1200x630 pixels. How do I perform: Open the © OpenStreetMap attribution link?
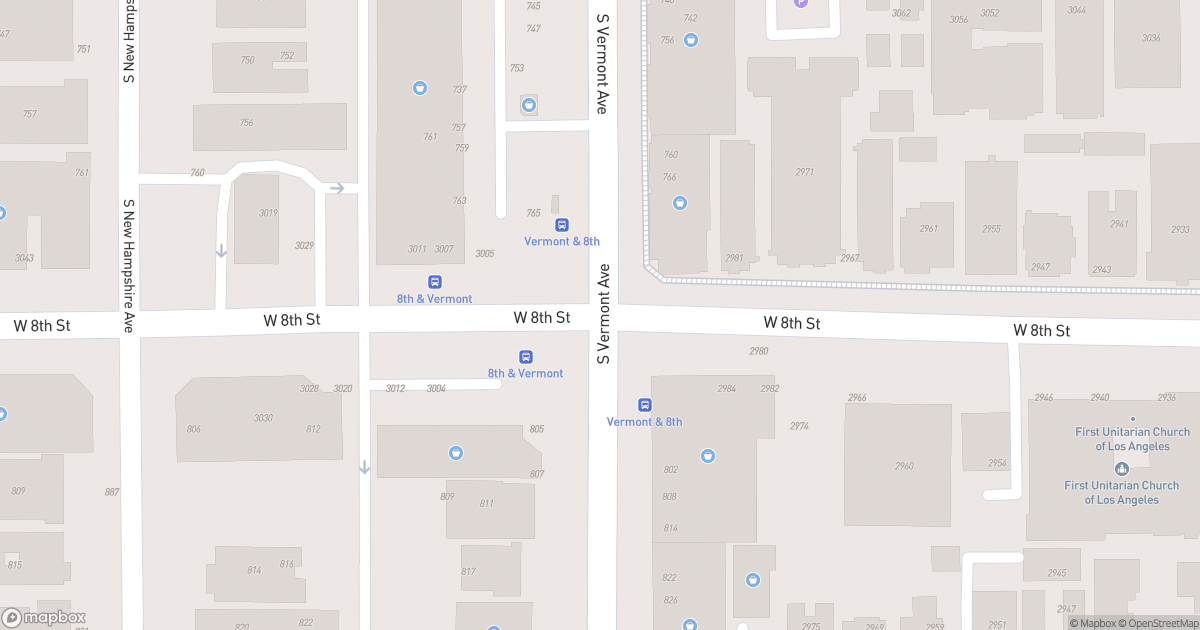[1158, 623]
